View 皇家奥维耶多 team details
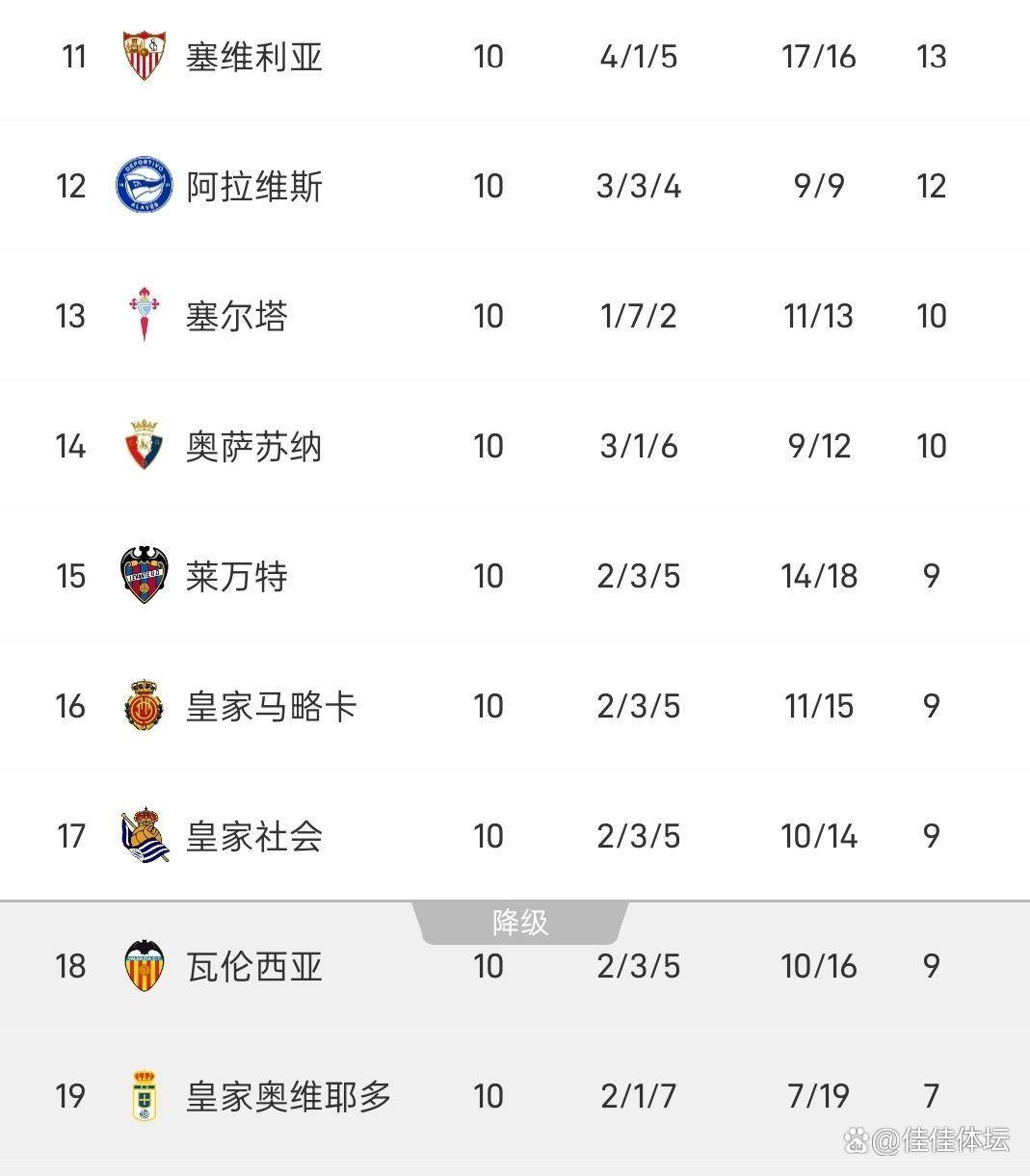 (x=289, y=1096)
